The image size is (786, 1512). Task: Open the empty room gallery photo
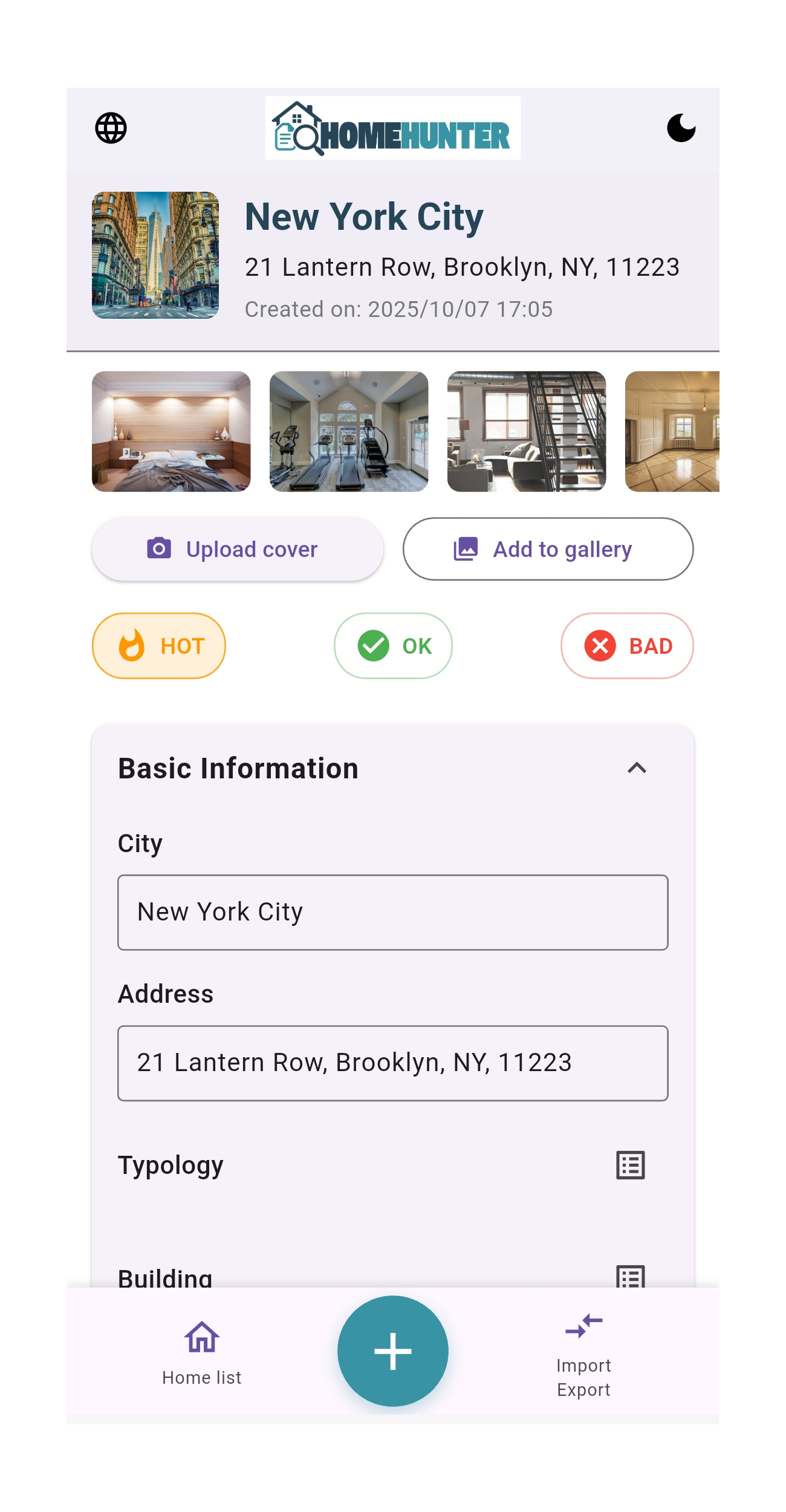(672, 431)
